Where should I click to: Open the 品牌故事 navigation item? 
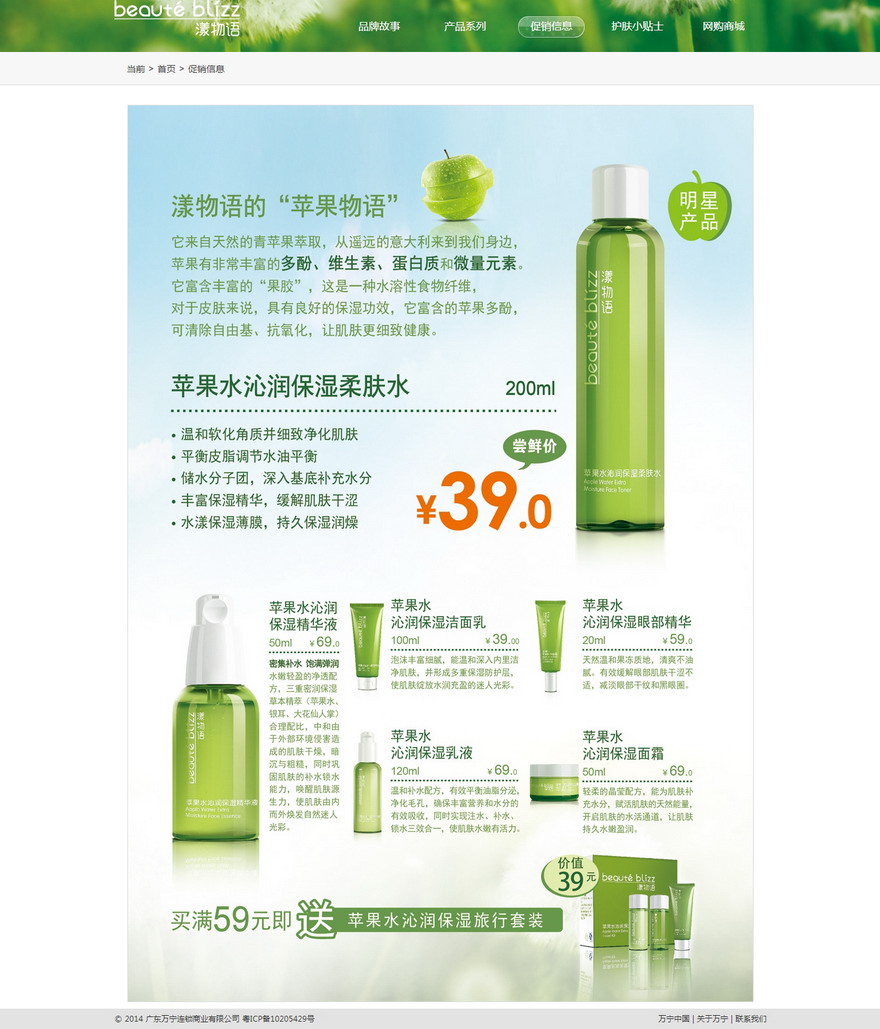click(x=379, y=26)
